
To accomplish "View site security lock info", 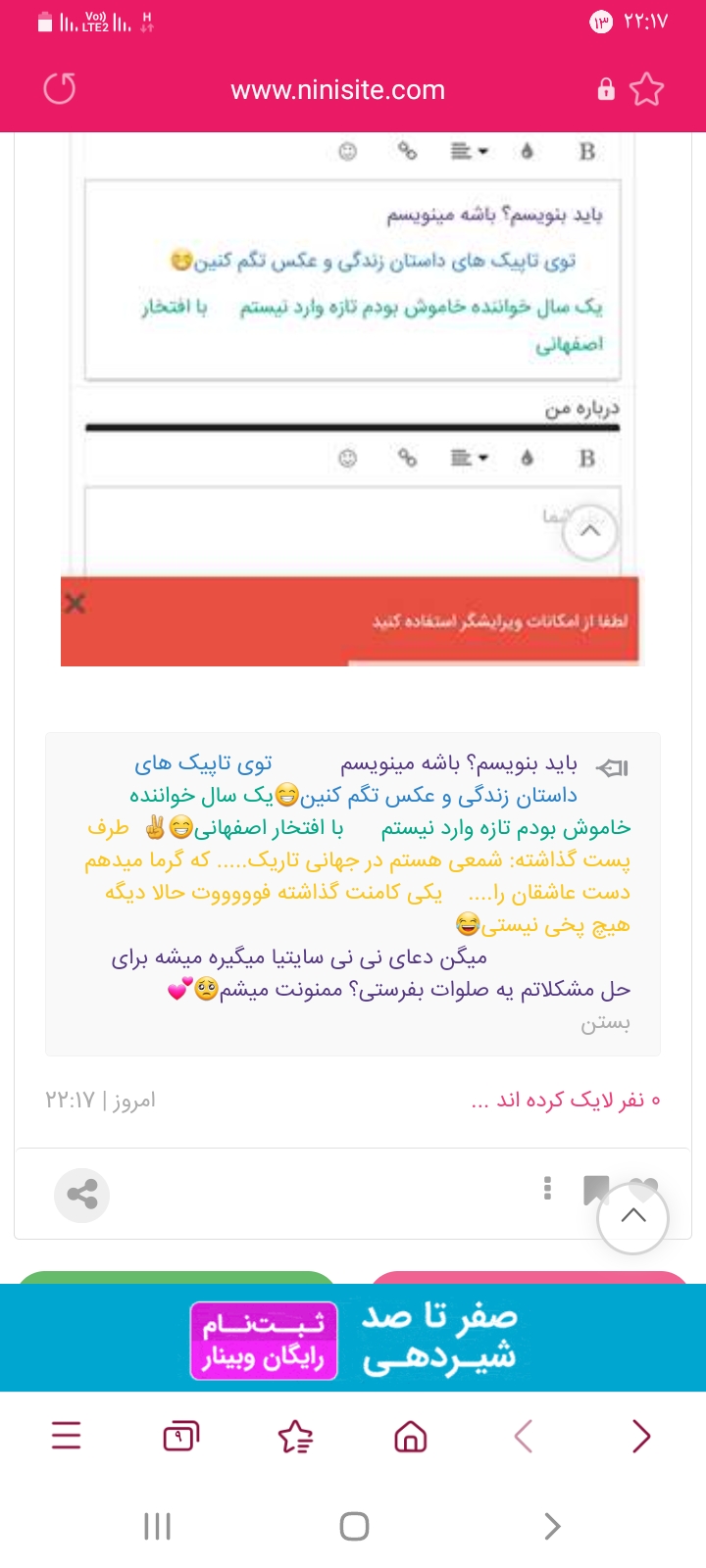I will (x=606, y=89).
